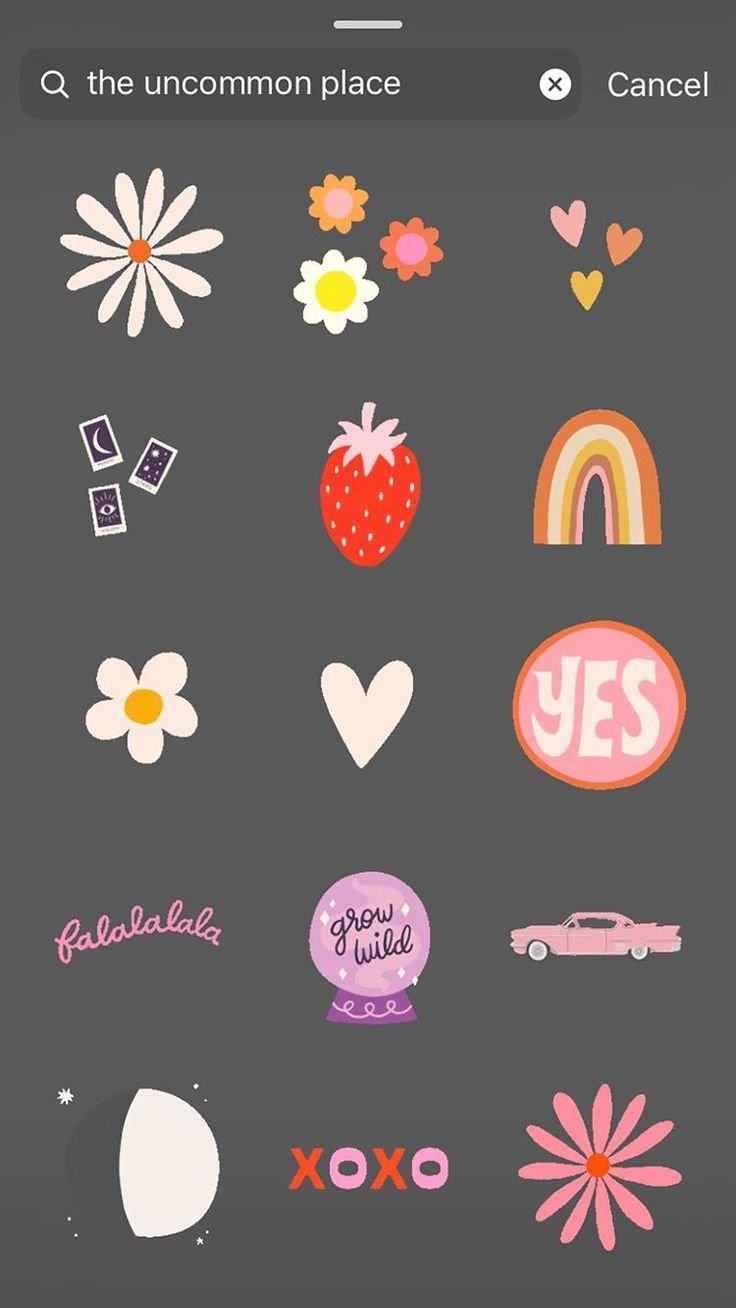The image size is (736, 1308).
Task: Cancel the sticker search
Action: 657,85
